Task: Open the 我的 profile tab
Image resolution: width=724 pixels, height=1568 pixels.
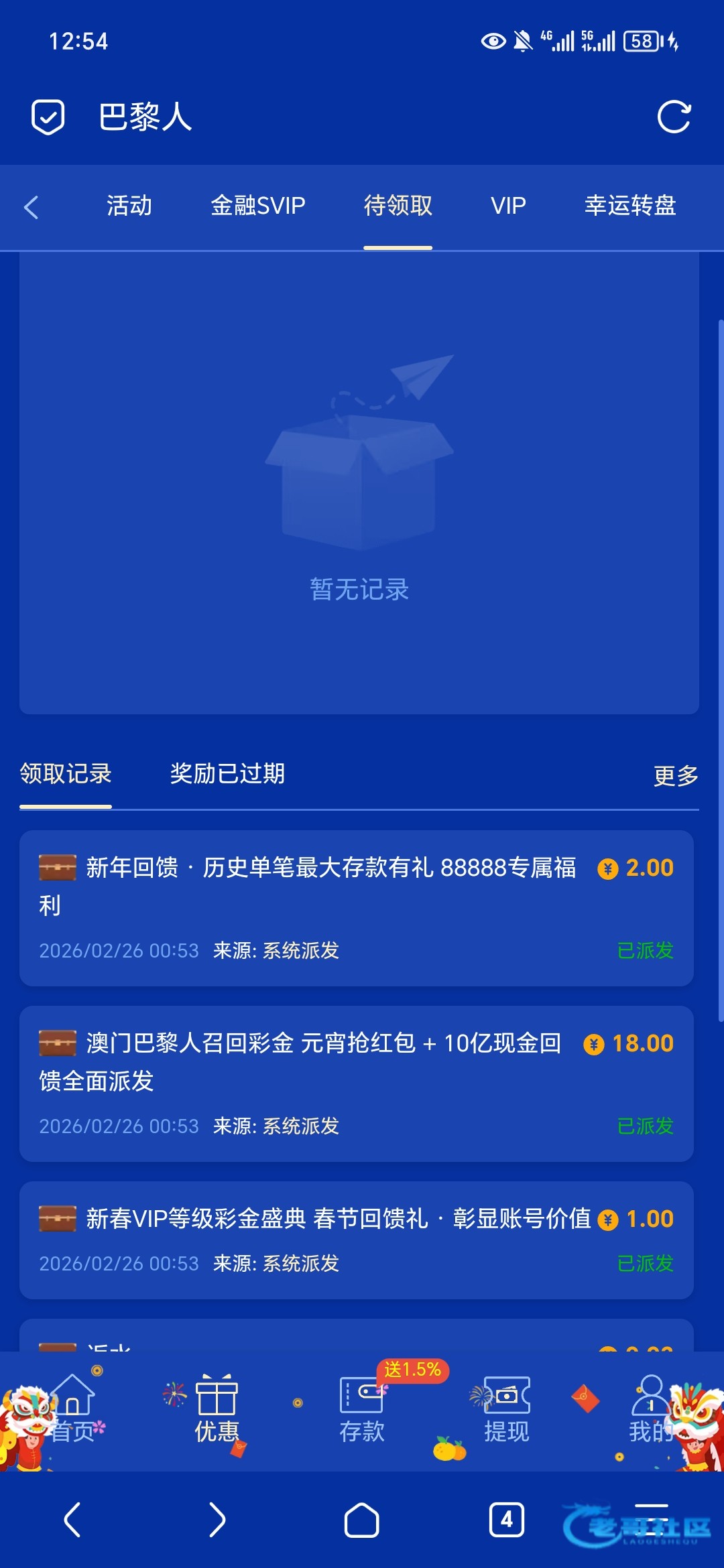Action: [x=651, y=1409]
